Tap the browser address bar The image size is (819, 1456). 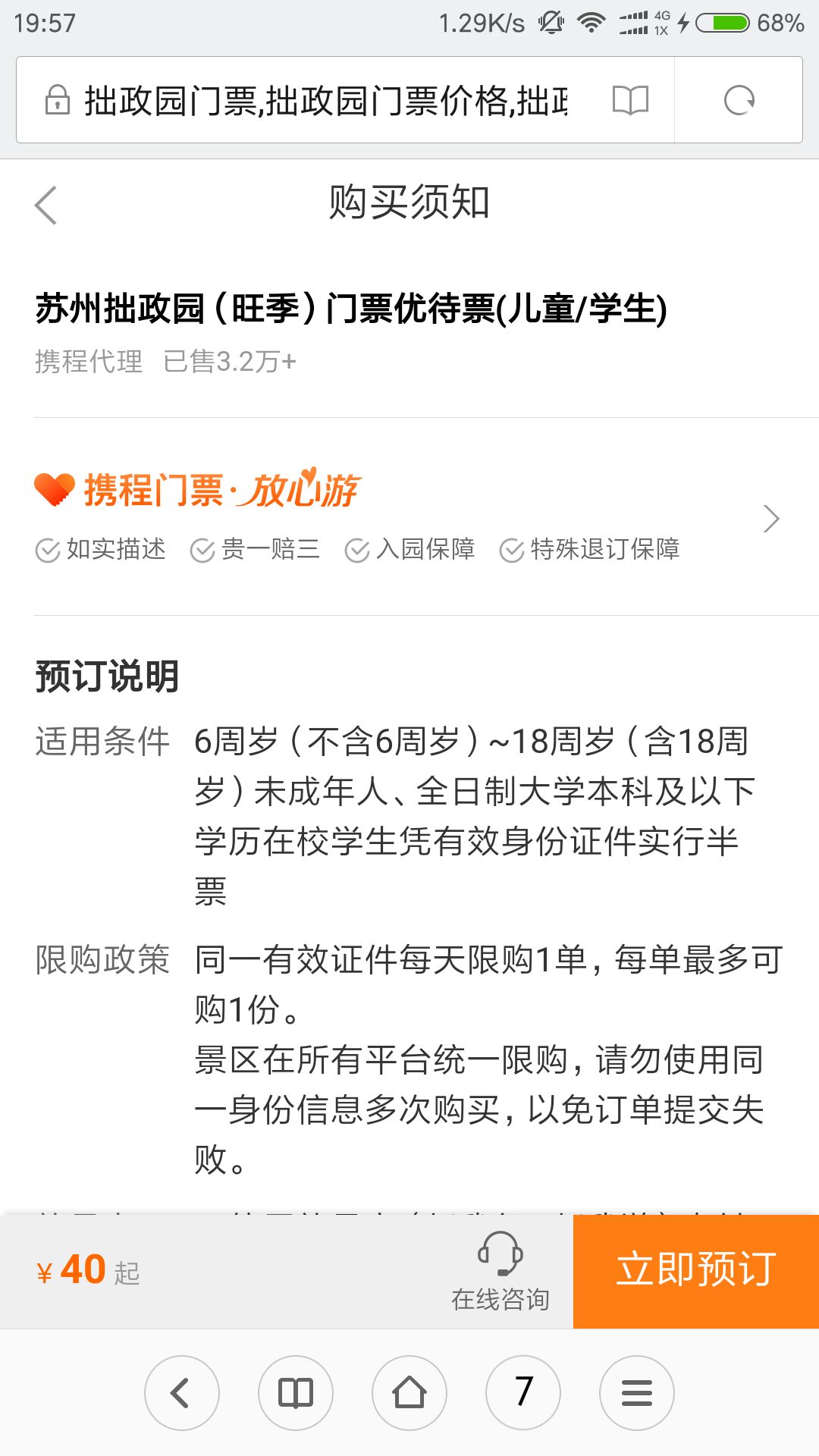(326, 100)
